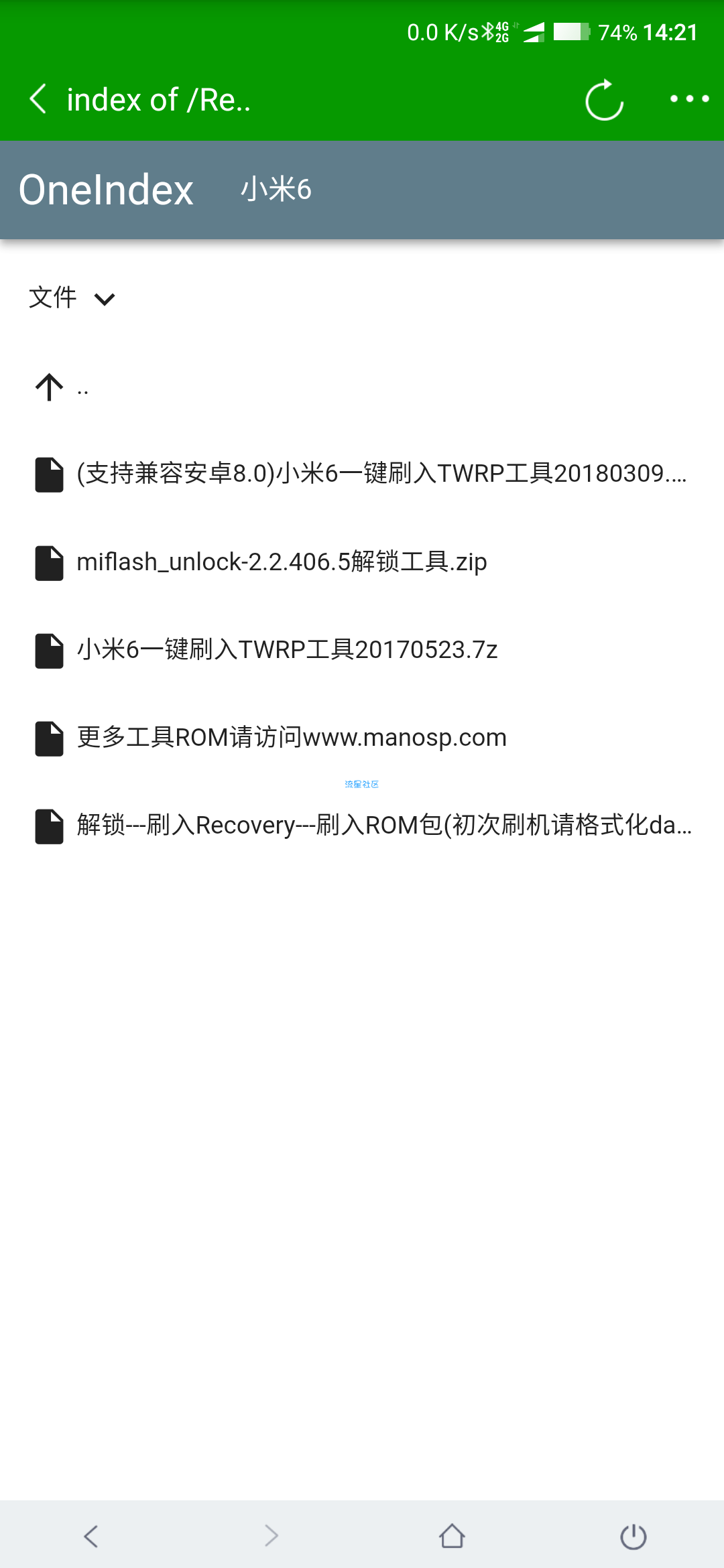The image size is (724, 1568).
Task: Open the 更多工具ROM请访问www.manosp.com entry
Action: point(292,737)
